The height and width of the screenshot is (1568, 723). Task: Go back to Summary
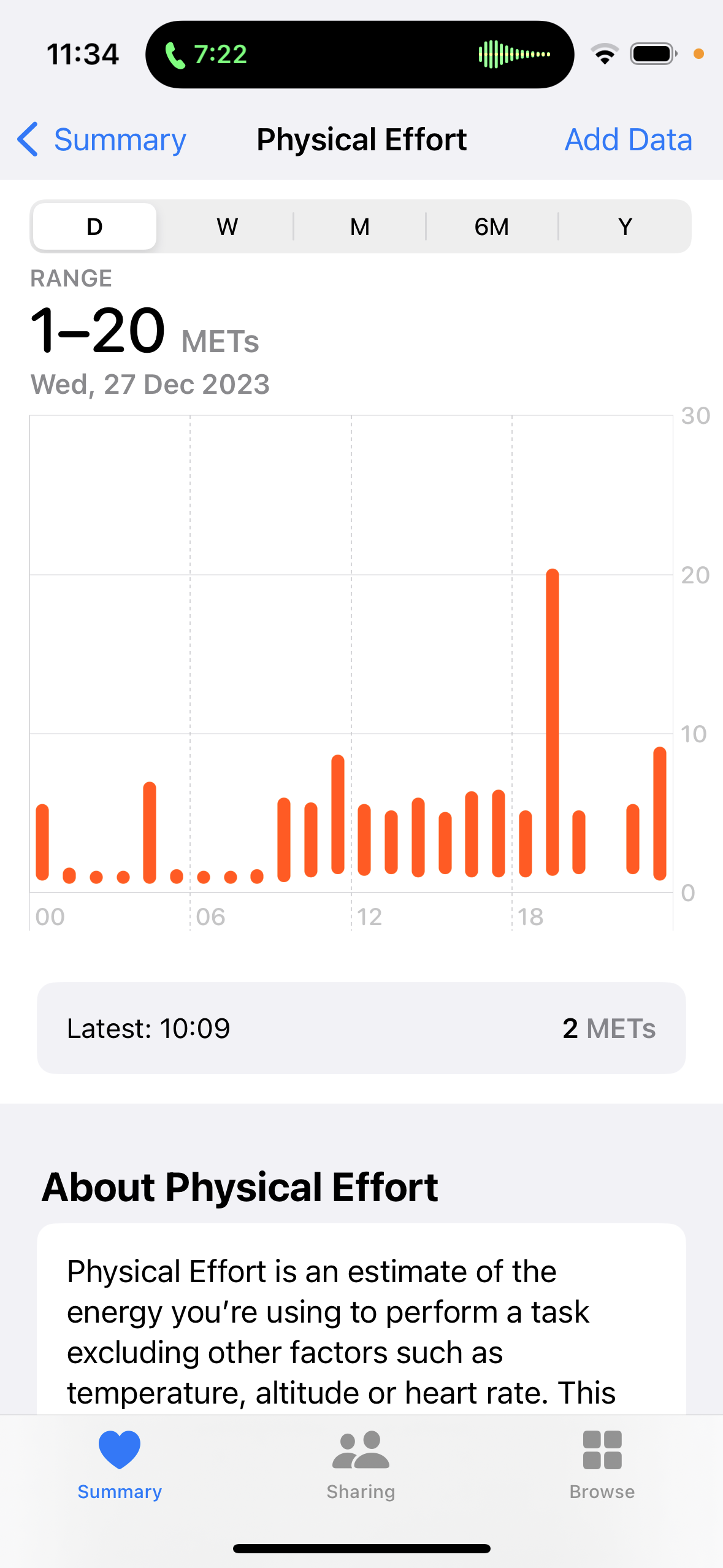pyautogui.click(x=102, y=140)
